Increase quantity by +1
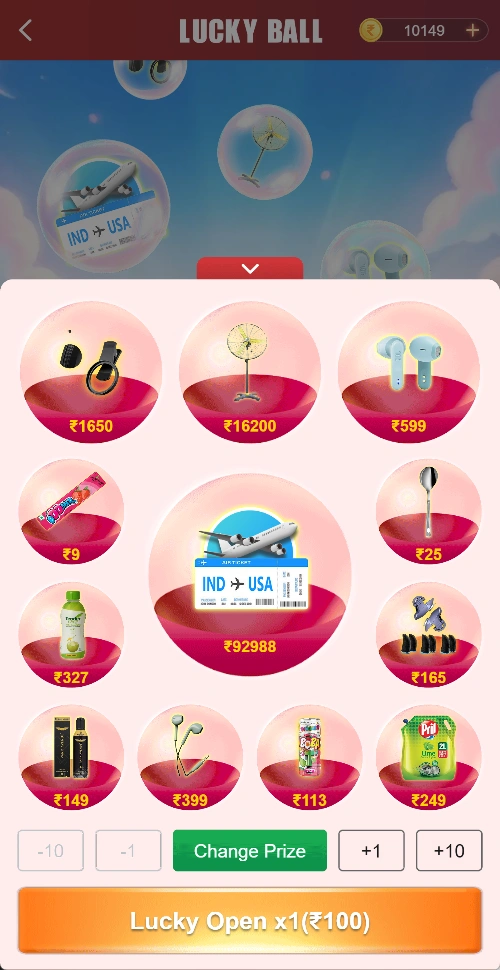500x970 pixels. [371, 851]
